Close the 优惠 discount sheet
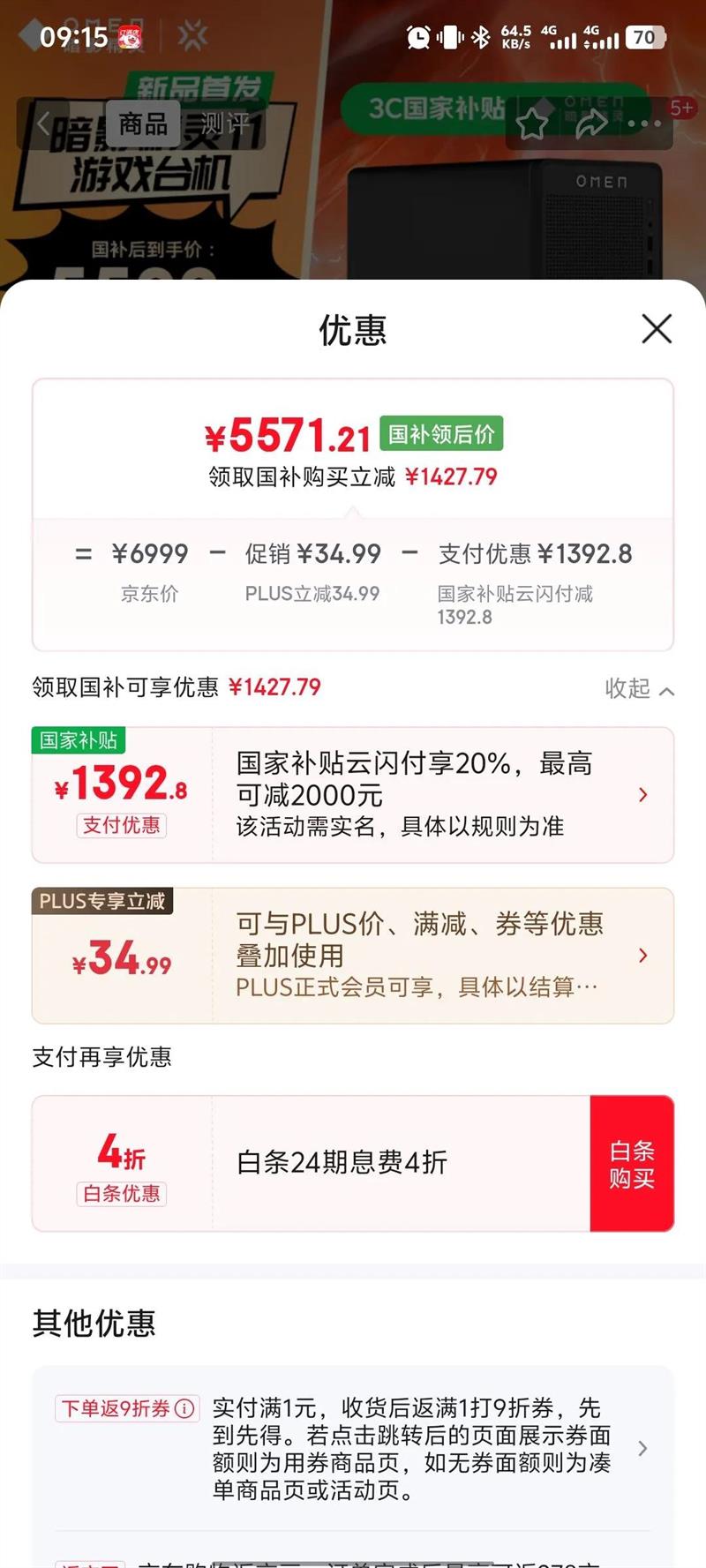The height and width of the screenshot is (1568, 706). 657,329
